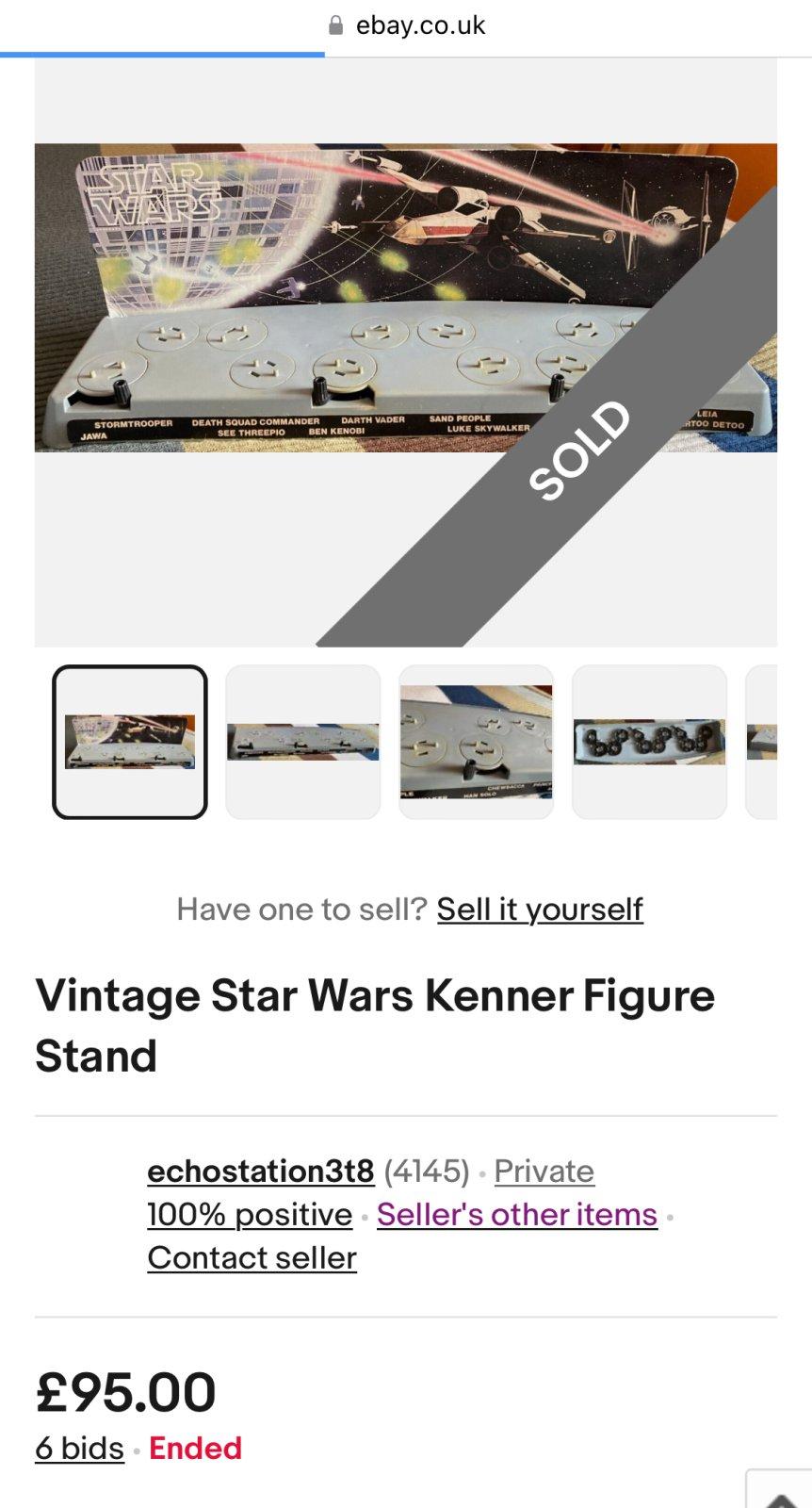Tap the 'Private' seller link

pyautogui.click(x=544, y=1171)
